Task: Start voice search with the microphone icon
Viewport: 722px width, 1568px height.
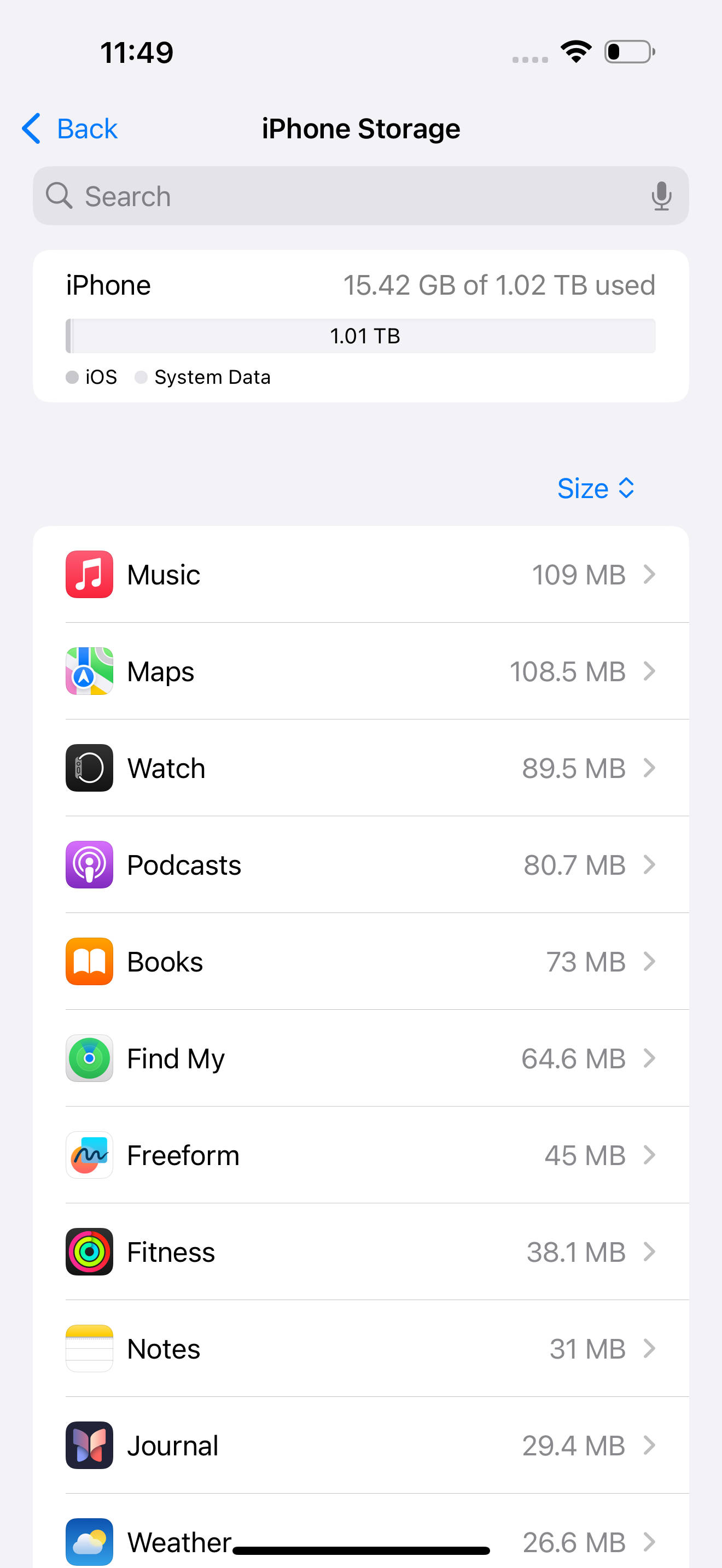Action: [x=661, y=196]
